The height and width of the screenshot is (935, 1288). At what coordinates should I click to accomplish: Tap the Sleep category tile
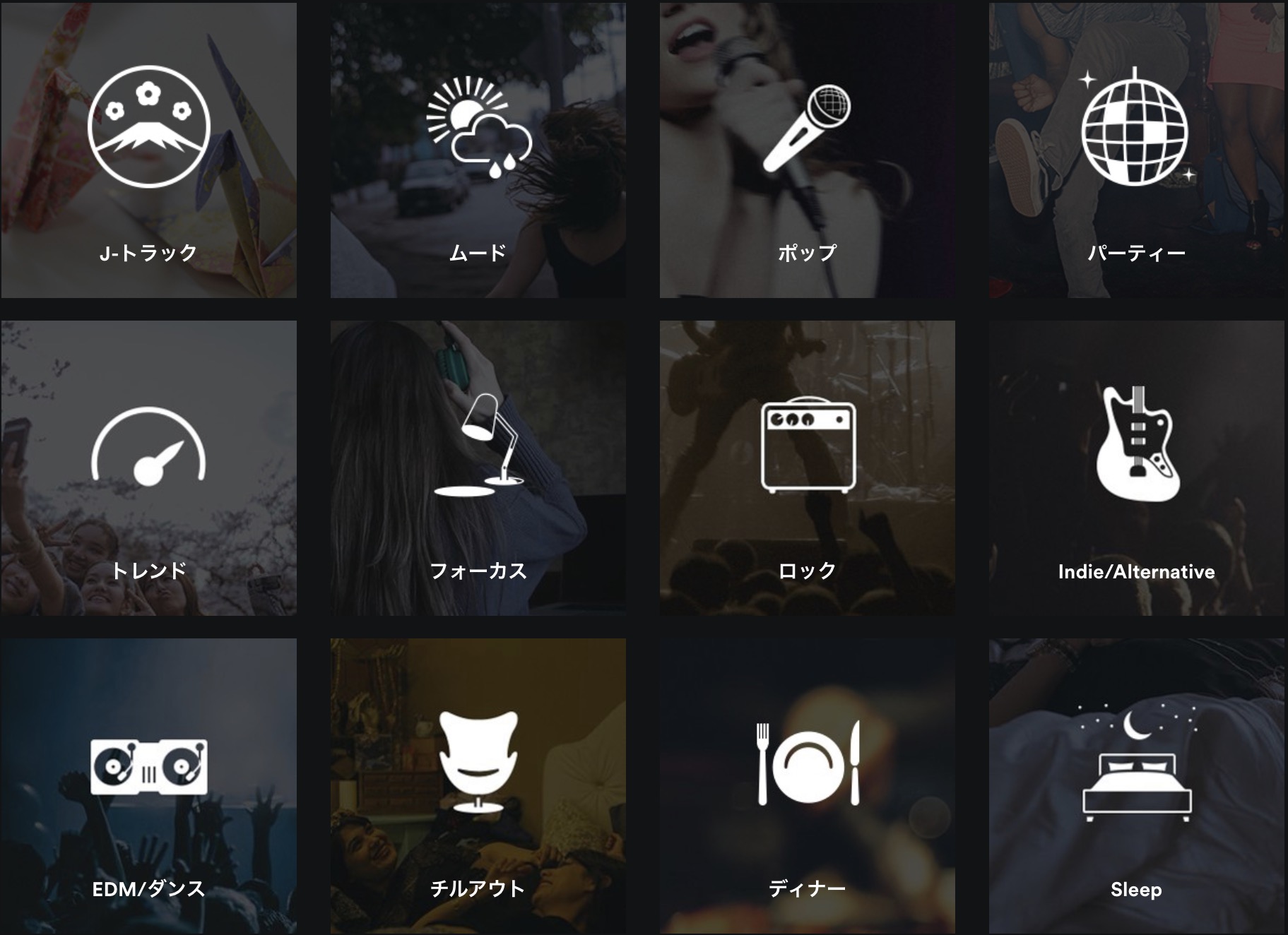pyautogui.click(x=1136, y=786)
